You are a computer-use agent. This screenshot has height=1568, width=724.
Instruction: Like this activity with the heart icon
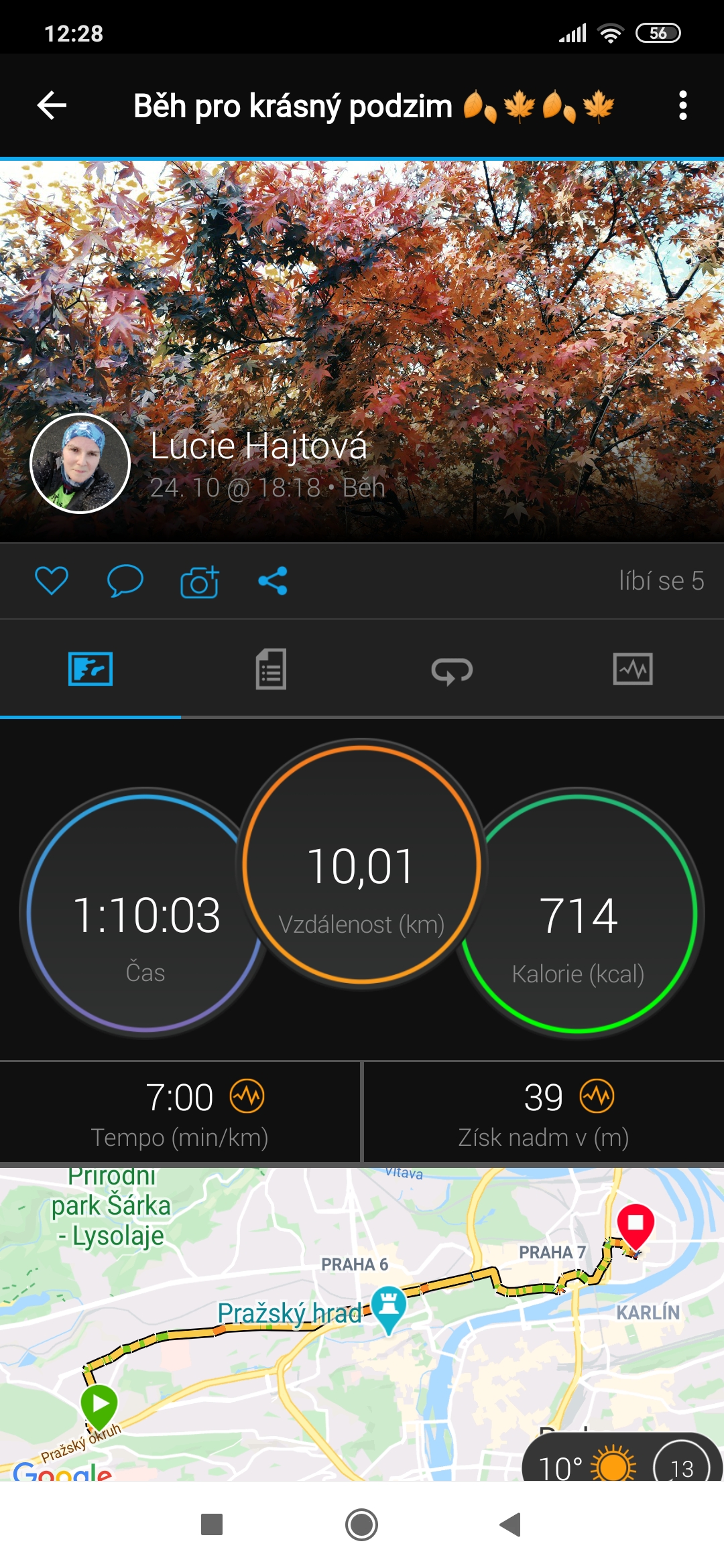pos(52,580)
